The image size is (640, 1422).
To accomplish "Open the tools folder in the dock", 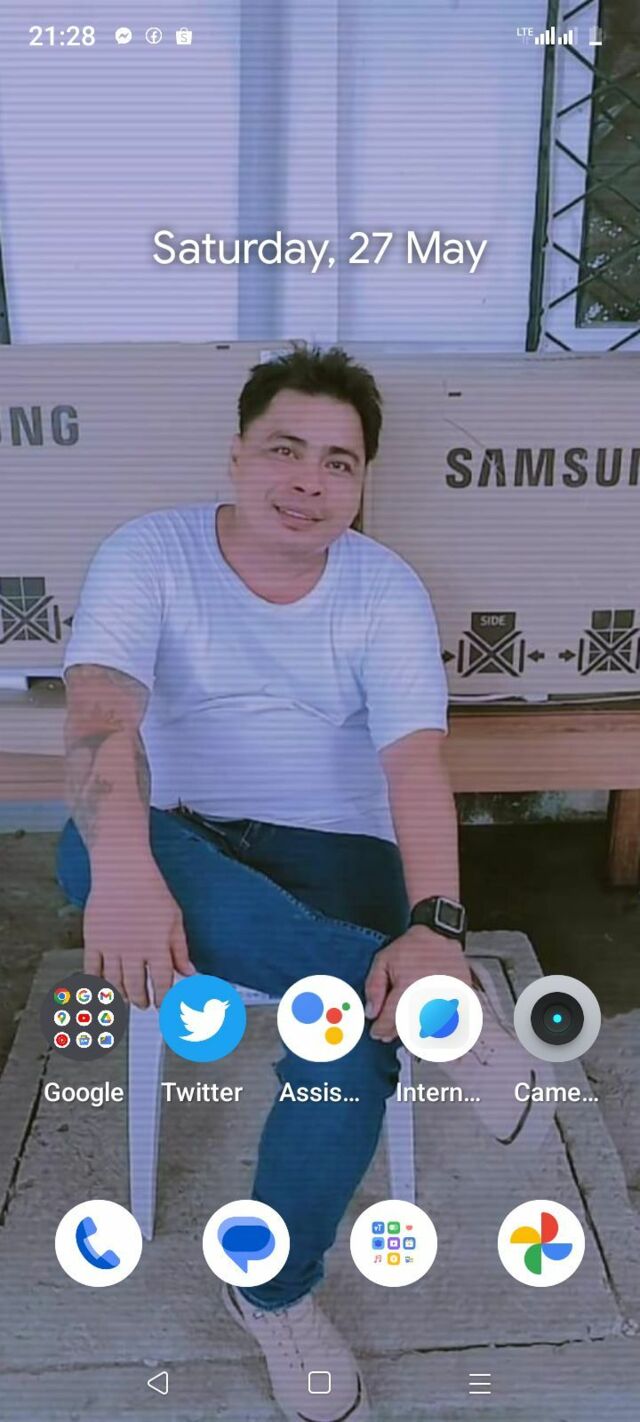I will pos(393,1243).
